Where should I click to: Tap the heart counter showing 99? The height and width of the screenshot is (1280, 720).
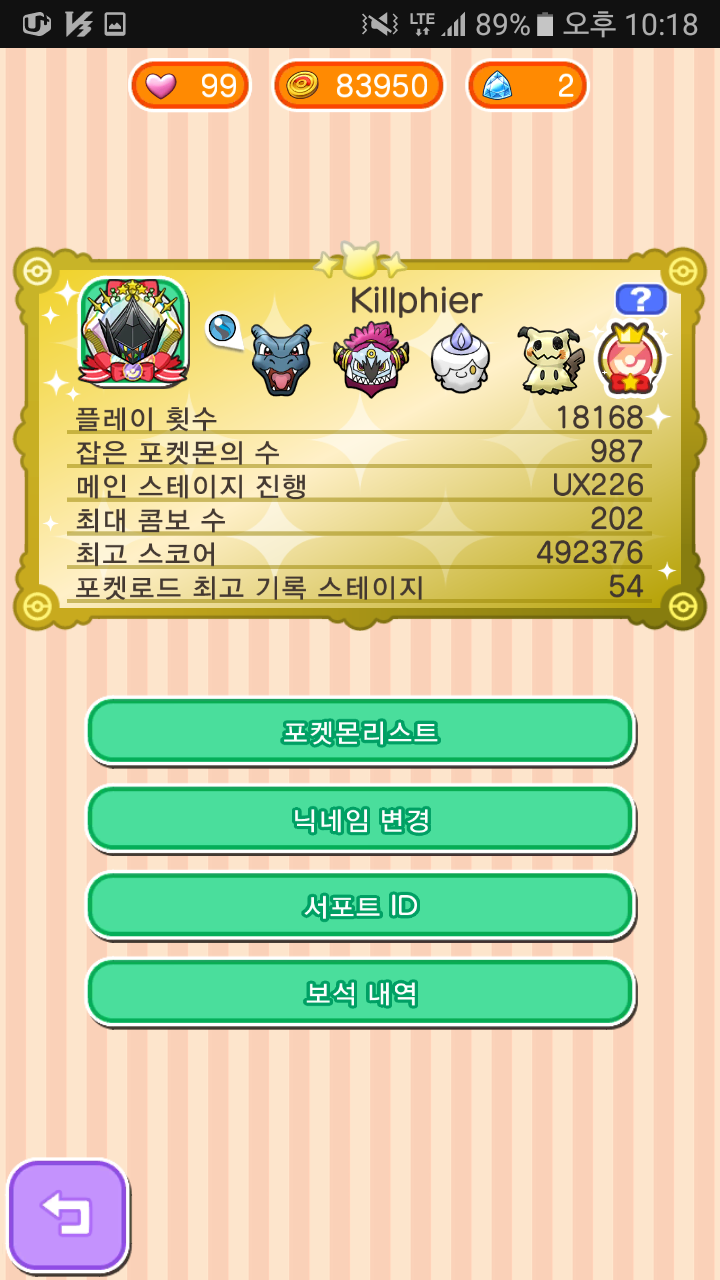190,86
